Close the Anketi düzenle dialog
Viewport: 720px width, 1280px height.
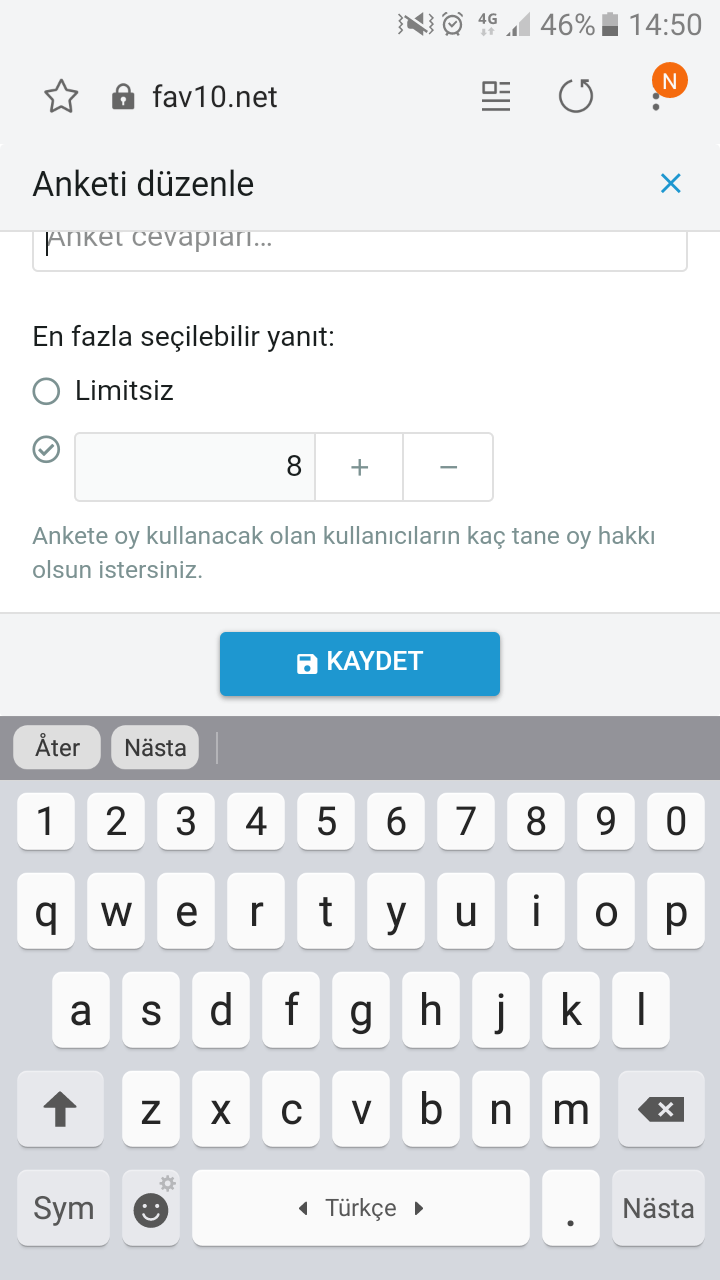(x=670, y=184)
